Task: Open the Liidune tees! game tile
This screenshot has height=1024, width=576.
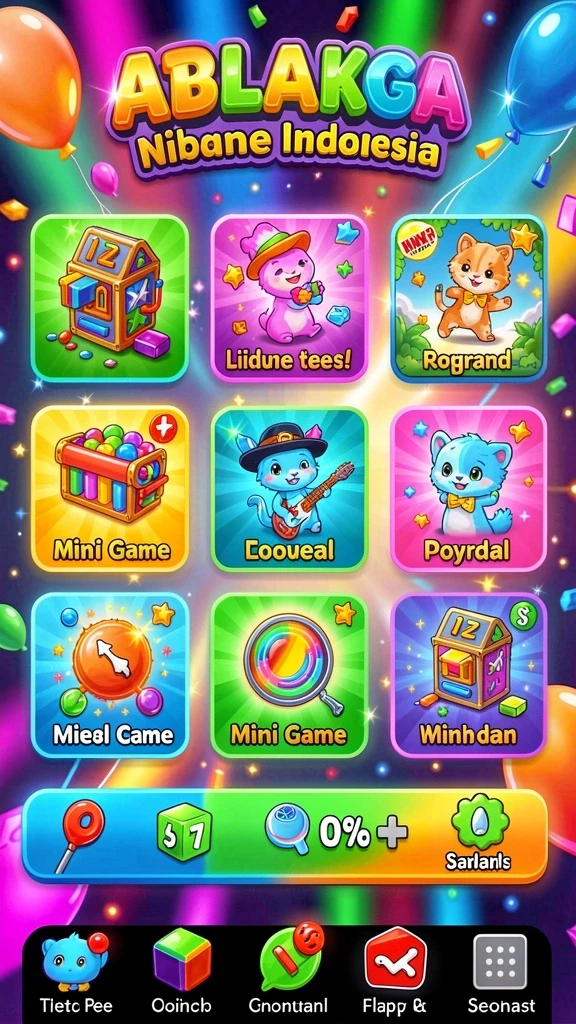Action: tap(289, 298)
